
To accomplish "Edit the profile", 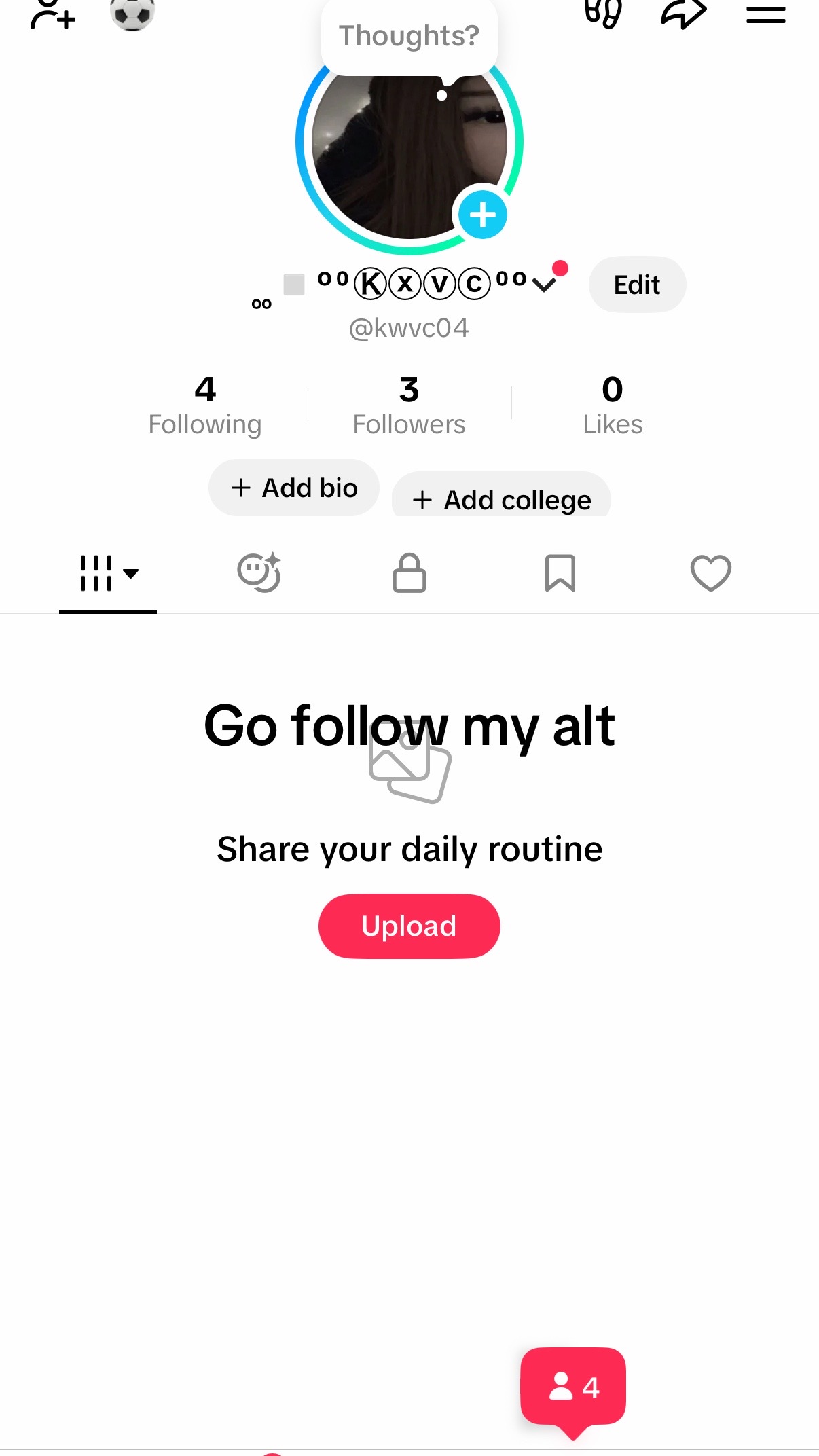I will coord(637,285).
